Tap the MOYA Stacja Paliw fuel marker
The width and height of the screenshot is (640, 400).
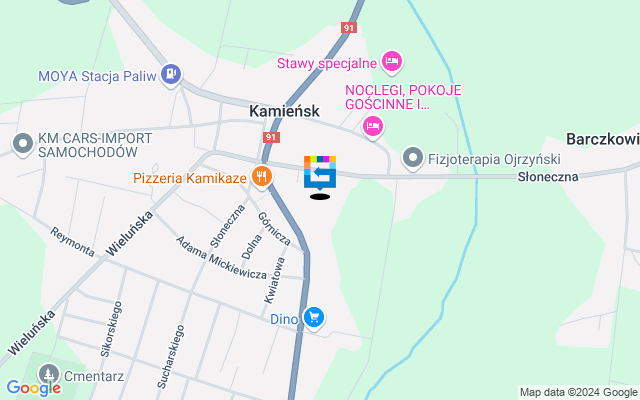(x=173, y=74)
